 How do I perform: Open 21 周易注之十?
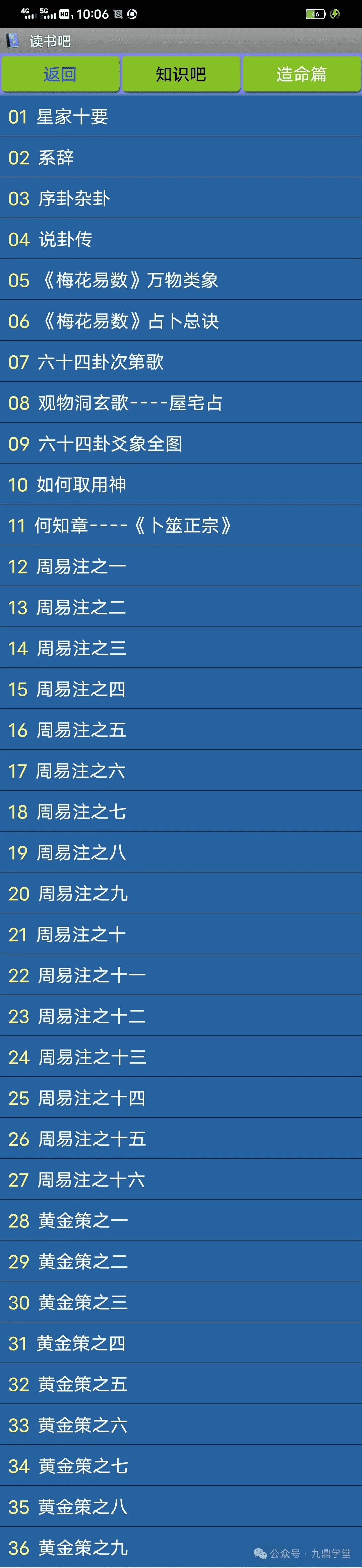[x=181, y=934]
